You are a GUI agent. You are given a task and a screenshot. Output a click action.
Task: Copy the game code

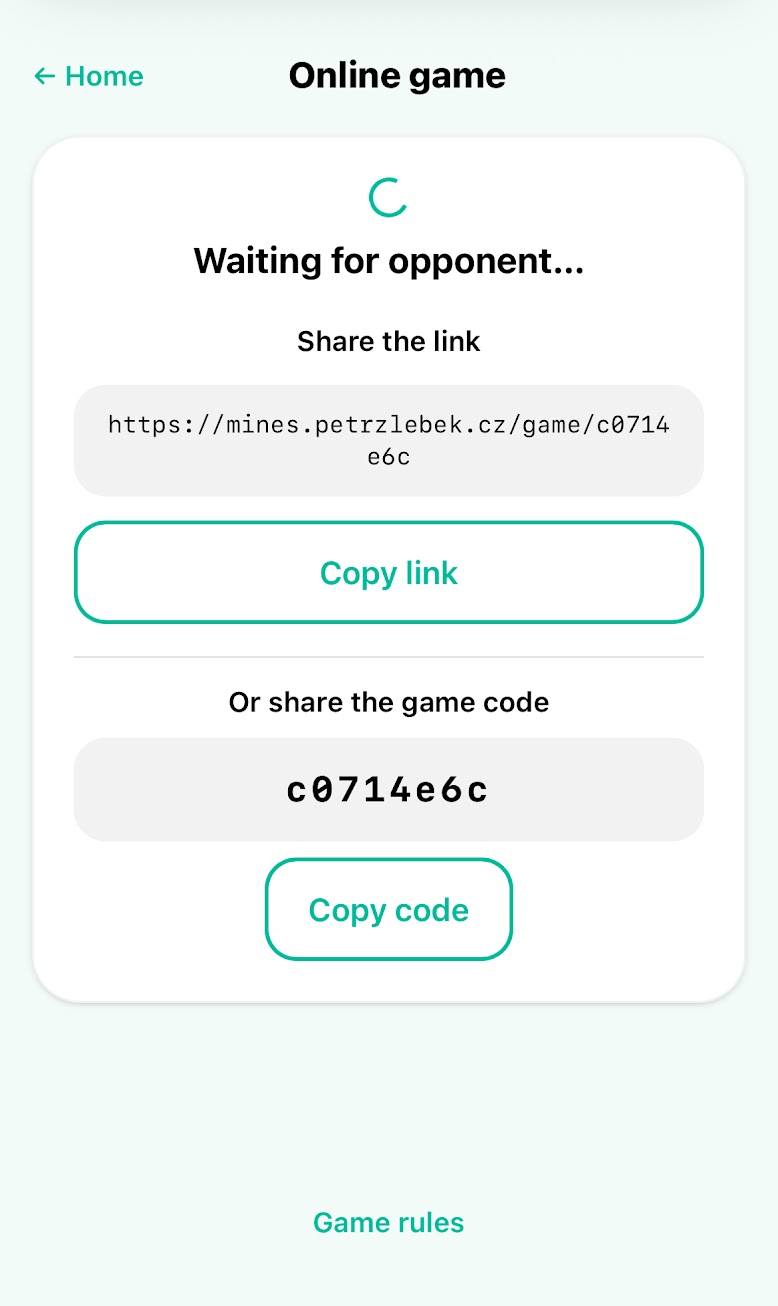pyautogui.click(x=389, y=909)
